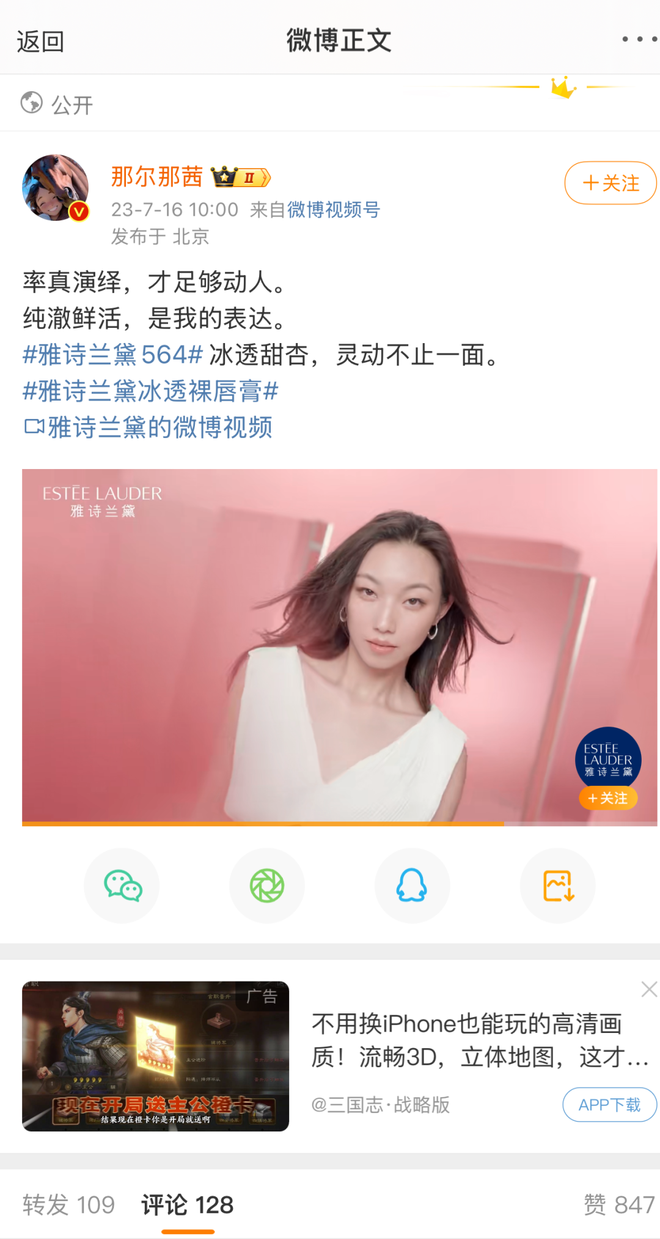660x1239 pixels.
Task: Dismiss the 三国志 advertisement
Action: [649, 989]
